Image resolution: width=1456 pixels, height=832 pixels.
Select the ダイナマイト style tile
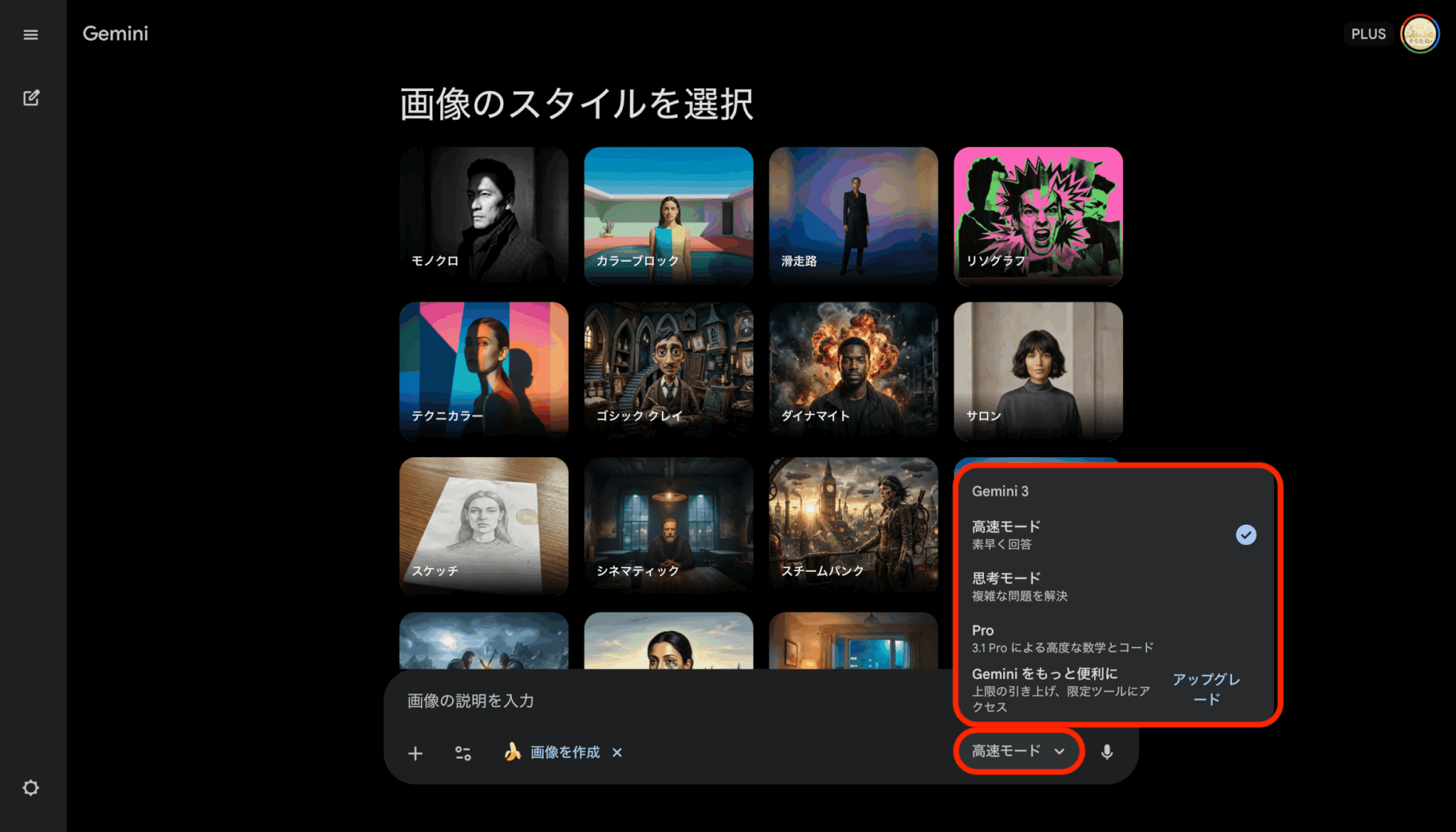(853, 370)
